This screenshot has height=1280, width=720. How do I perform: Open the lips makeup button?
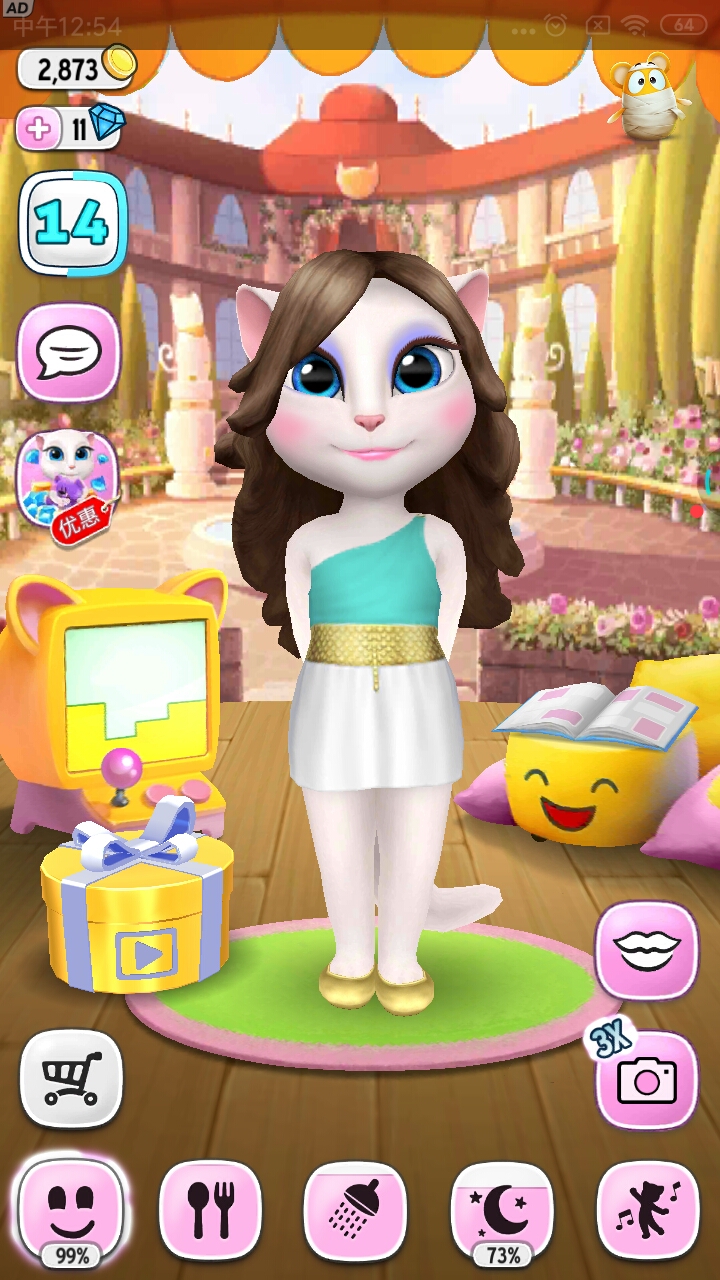[646, 950]
